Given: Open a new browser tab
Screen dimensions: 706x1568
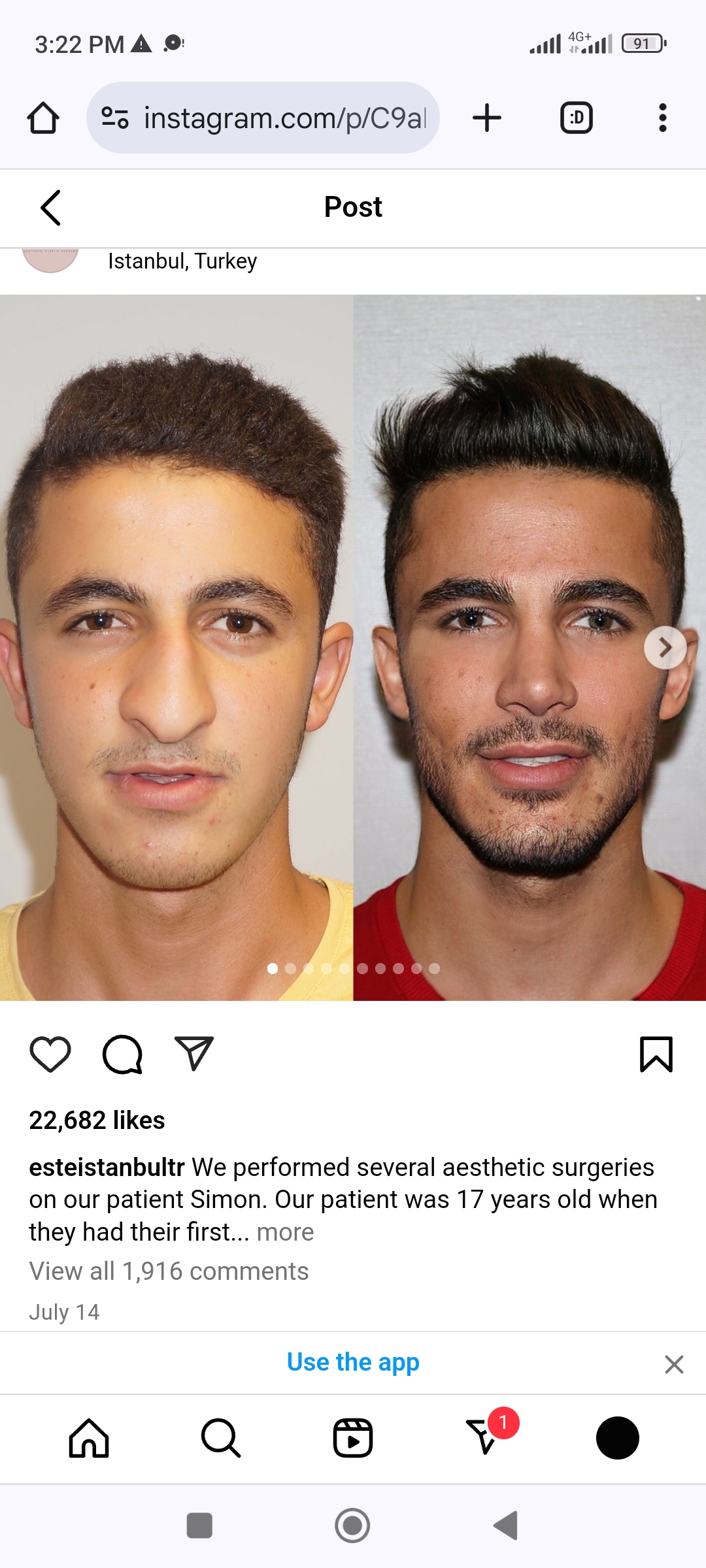Looking at the screenshot, I should tap(487, 118).
